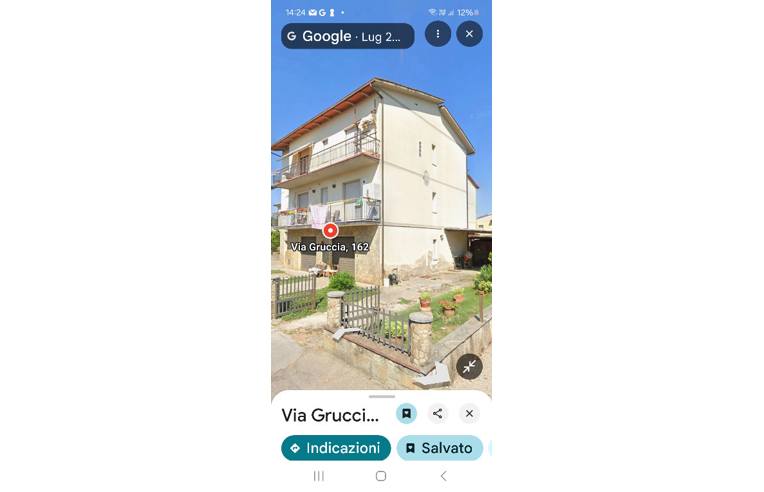Viewport: 764px width, 492px height.
Task: Open recent apps from the navigation bar
Action: coord(319,476)
